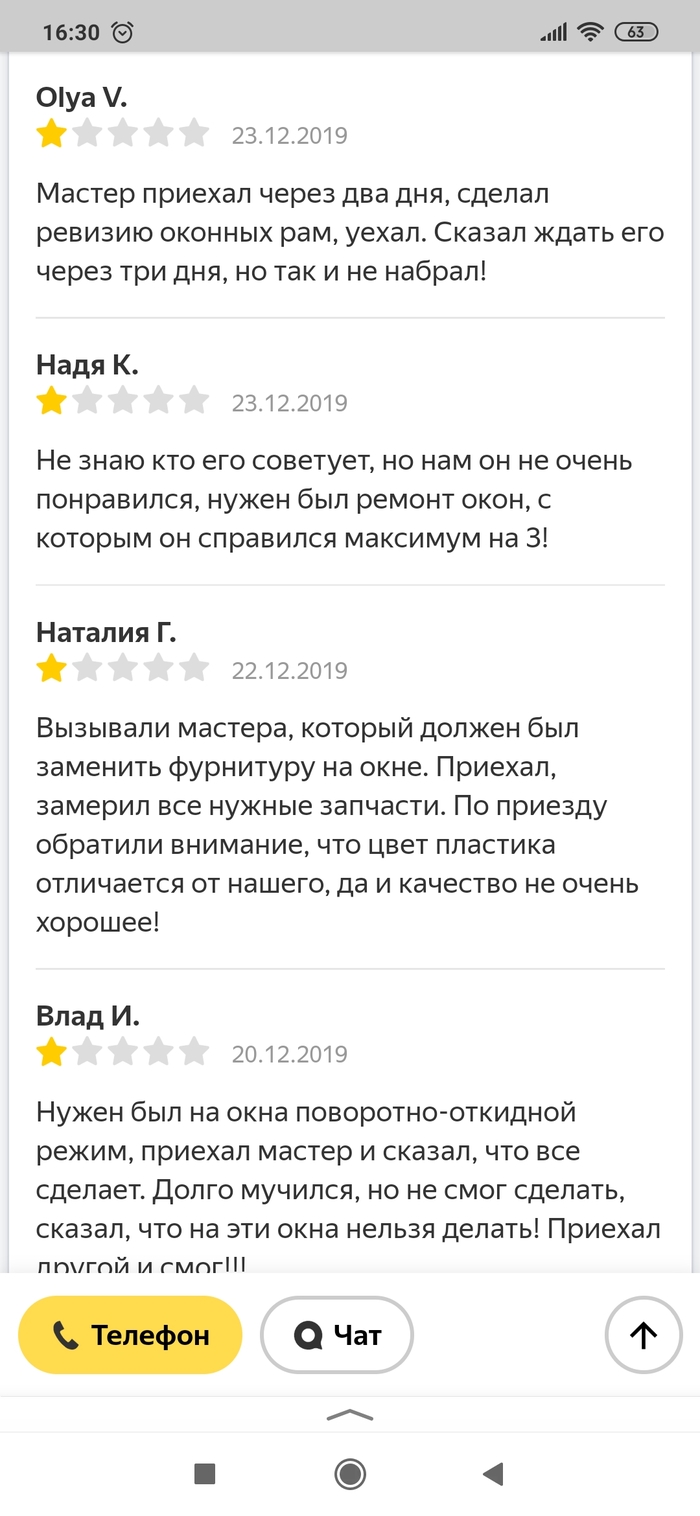Open recent apps with the square button

pos(205,1473)
